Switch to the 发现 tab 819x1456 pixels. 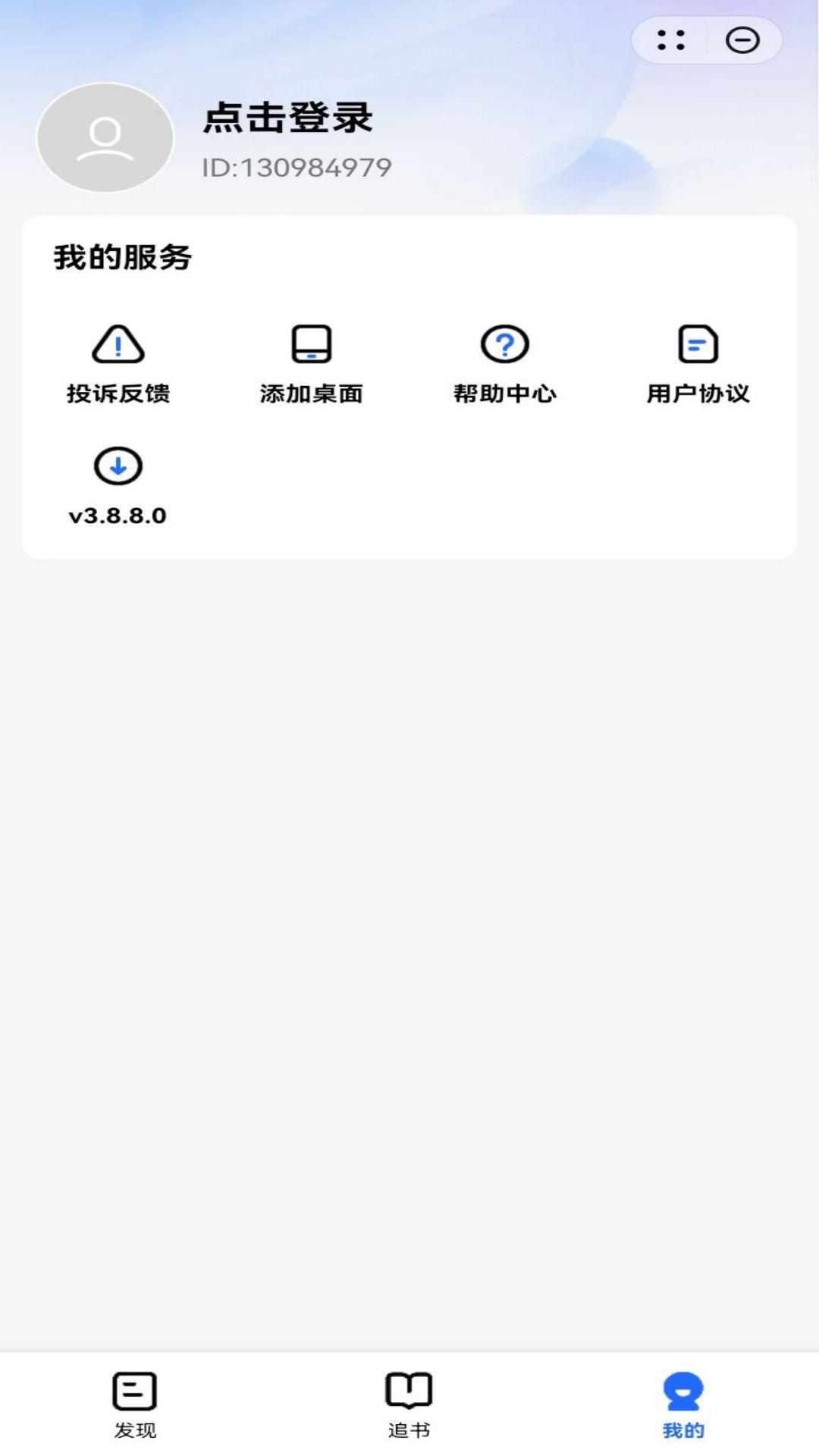pyautogui.click(x=135, y=1405)
